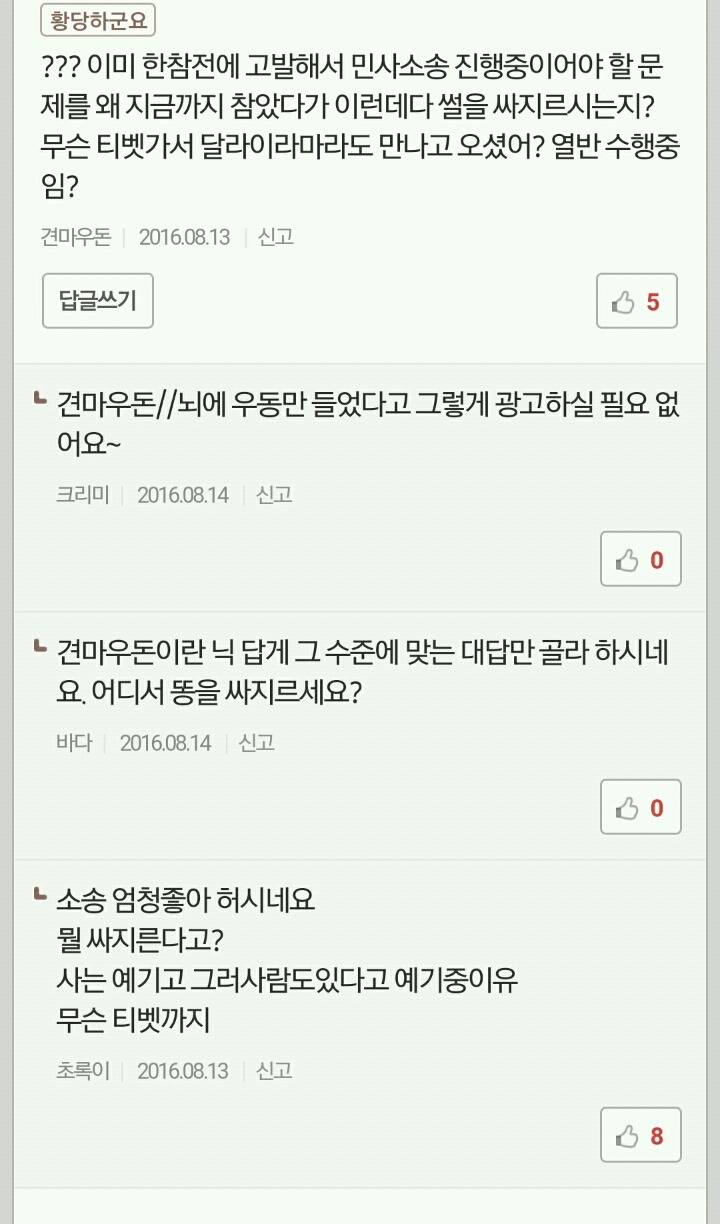Click the thumbs-up icon on 크리미's reply
Image resolution: width=720 pixels, height=1224 pixels.
tap(625, 560)
